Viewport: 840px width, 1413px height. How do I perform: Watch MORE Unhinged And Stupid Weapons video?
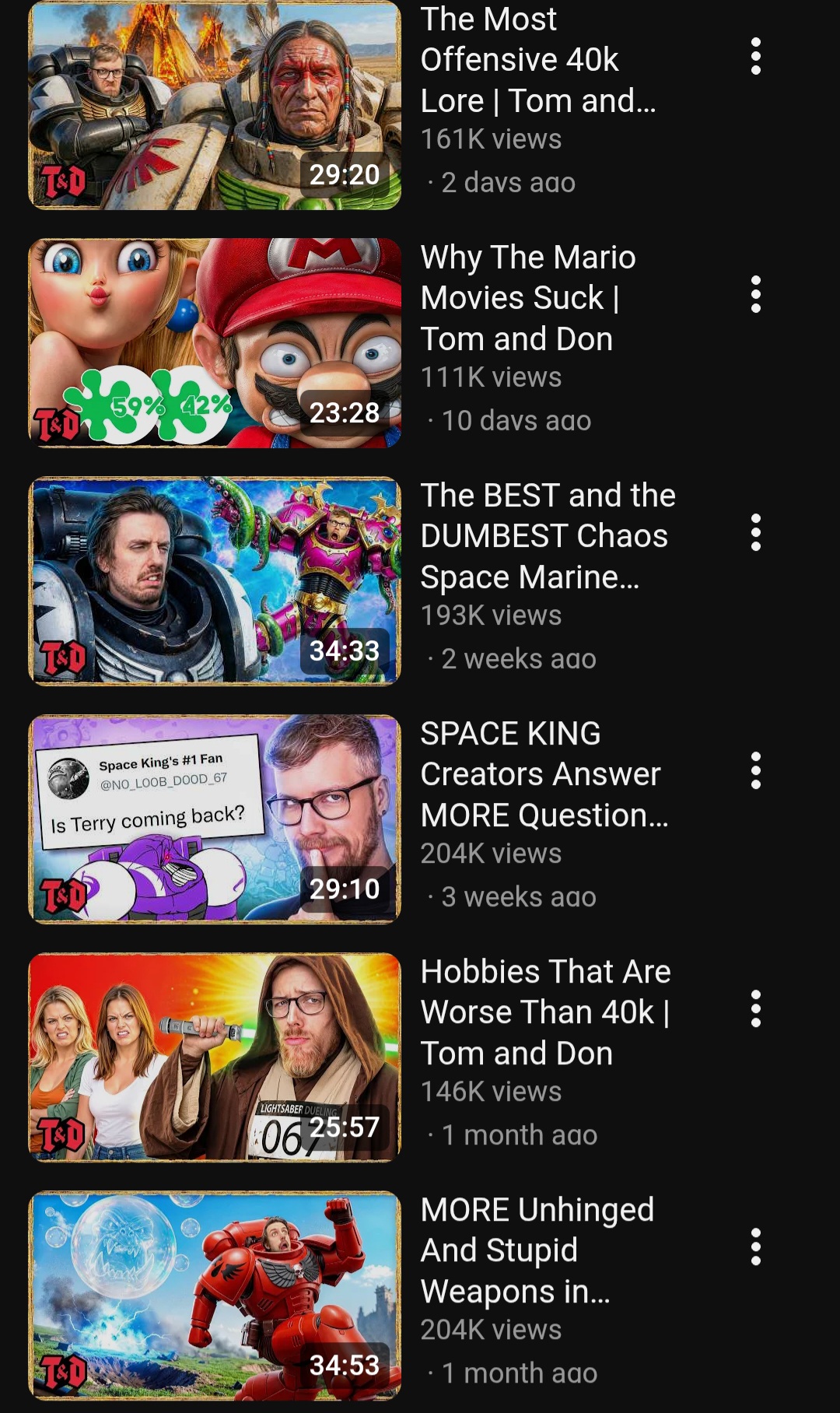(215, 1296)
